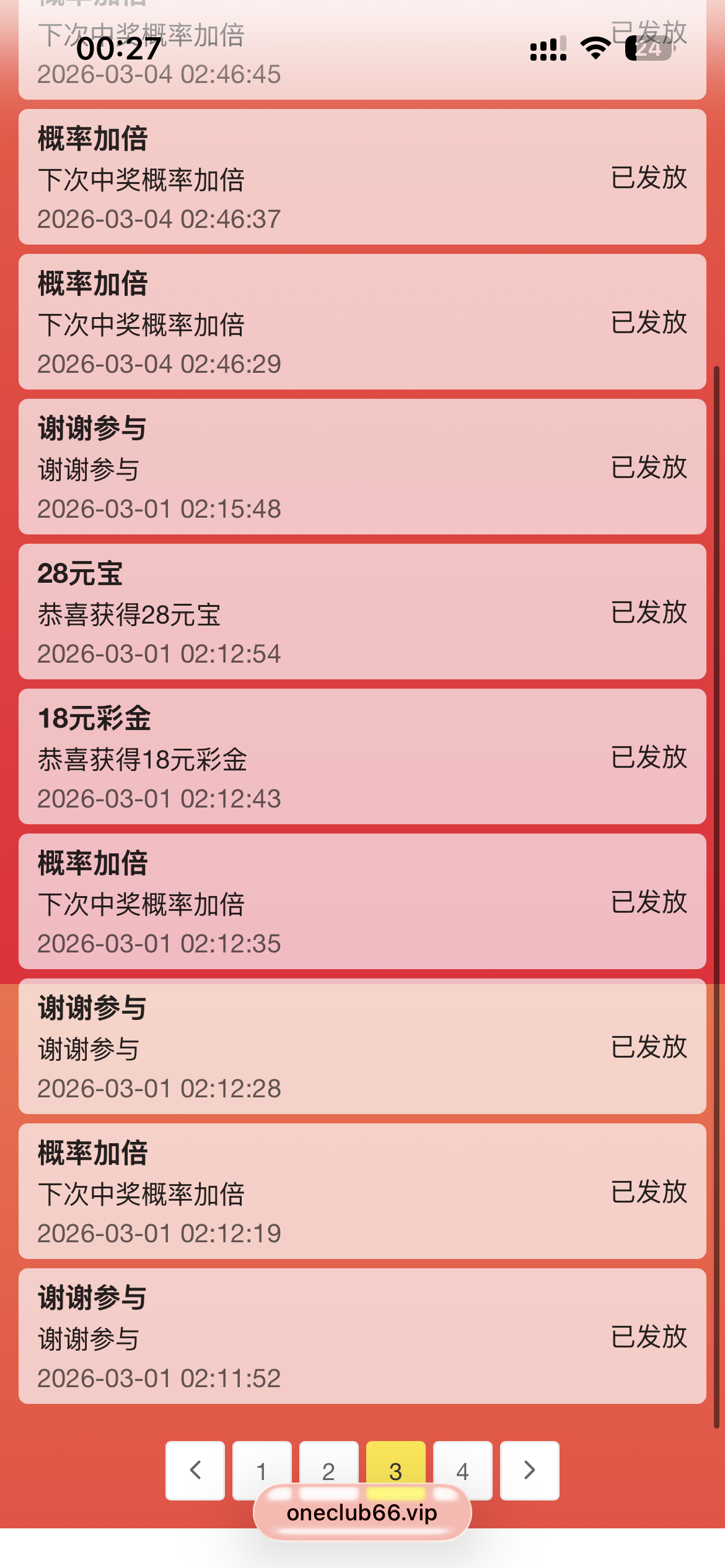This screenshot has height=1568, width=725.
Task: Go to the next page arrow
Action: pyautogui.click(x=529, y=1469)
